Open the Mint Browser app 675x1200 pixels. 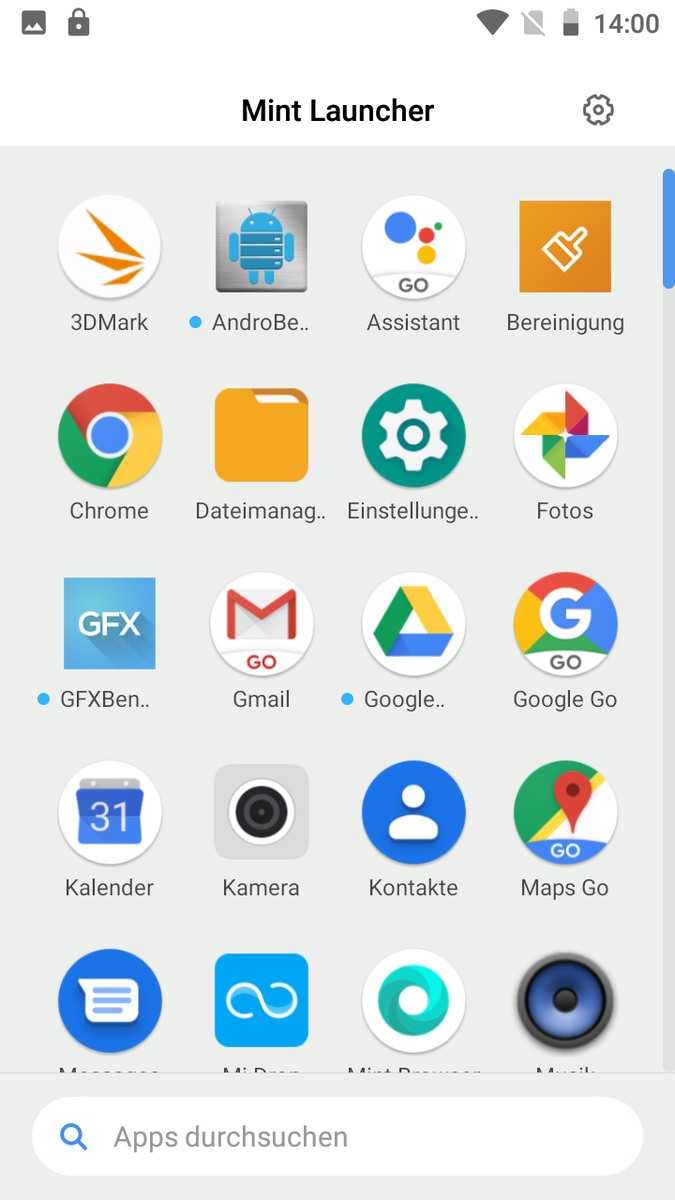pos(413,1000)
